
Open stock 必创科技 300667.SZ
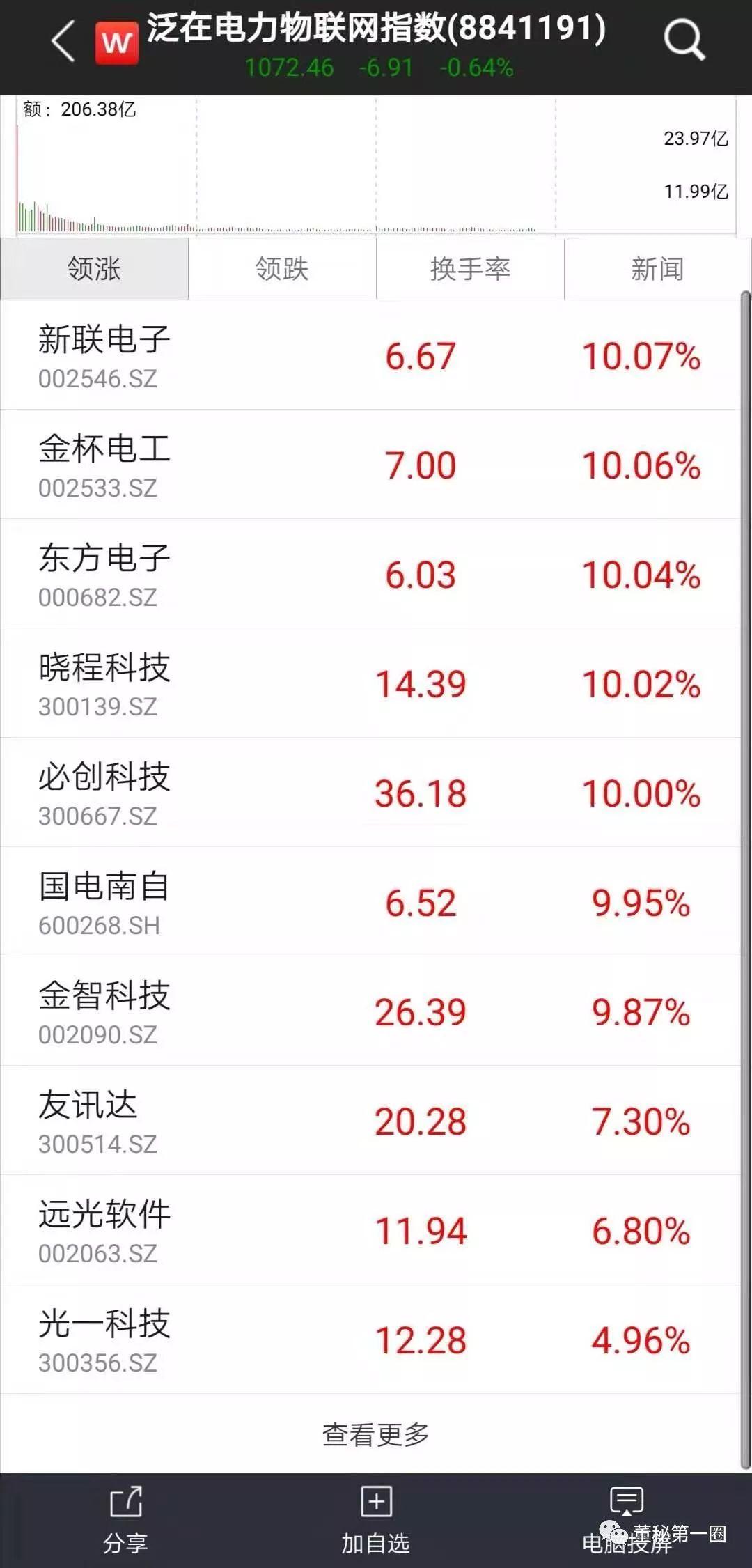point(370,793)
